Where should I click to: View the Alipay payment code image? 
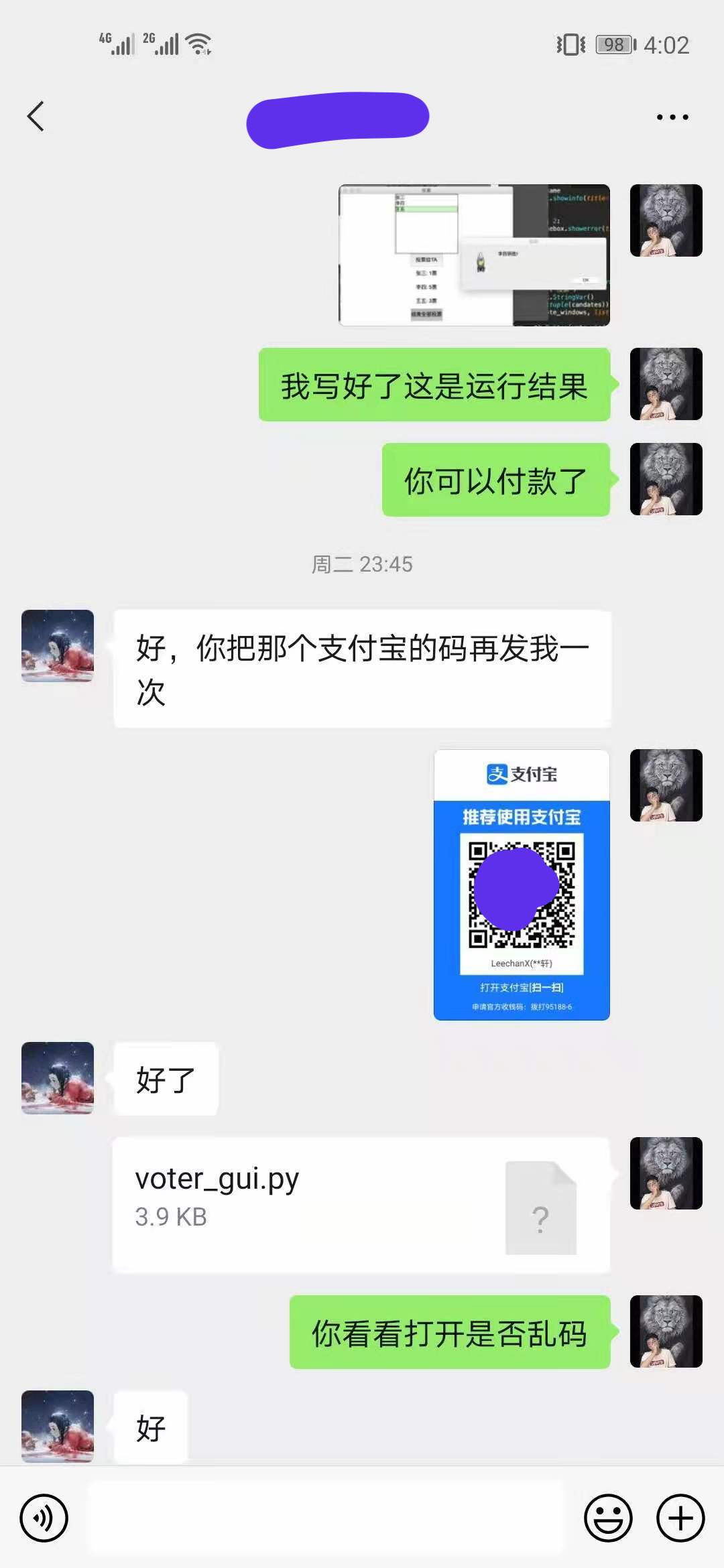click(x=522, y=885)
